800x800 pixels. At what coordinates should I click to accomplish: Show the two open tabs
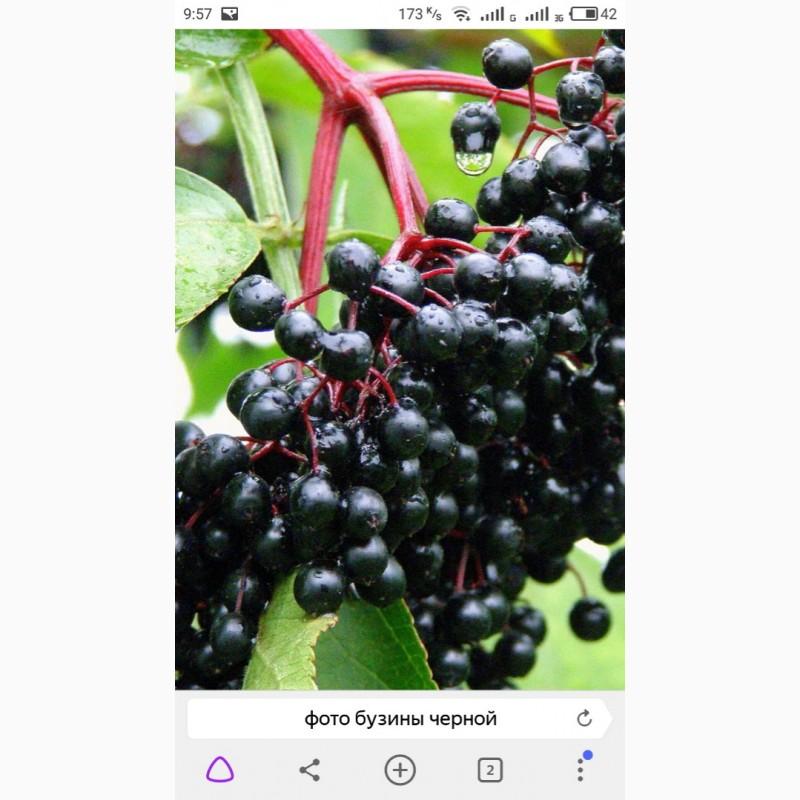point(489,769)
